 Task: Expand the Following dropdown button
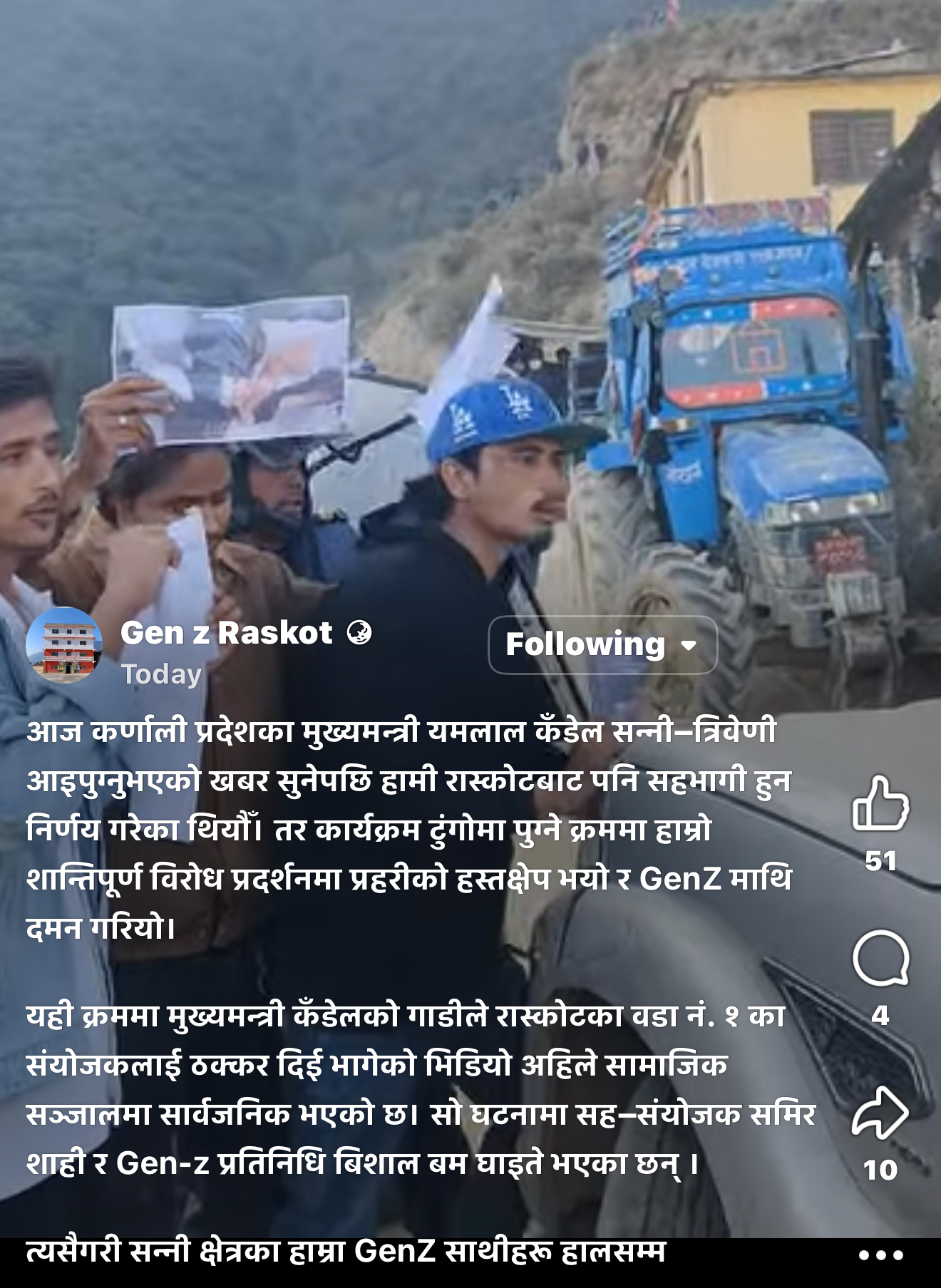[x=602, y=645]
